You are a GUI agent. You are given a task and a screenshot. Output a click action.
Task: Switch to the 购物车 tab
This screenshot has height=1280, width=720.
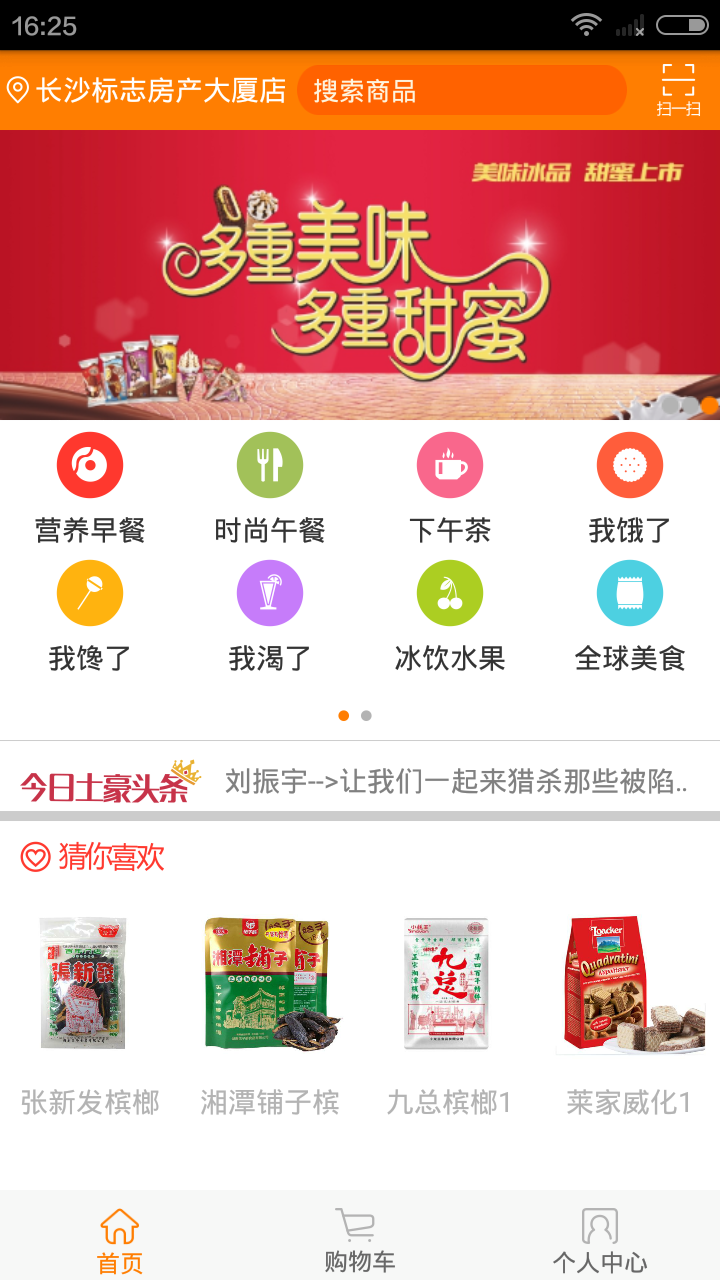360,1240
